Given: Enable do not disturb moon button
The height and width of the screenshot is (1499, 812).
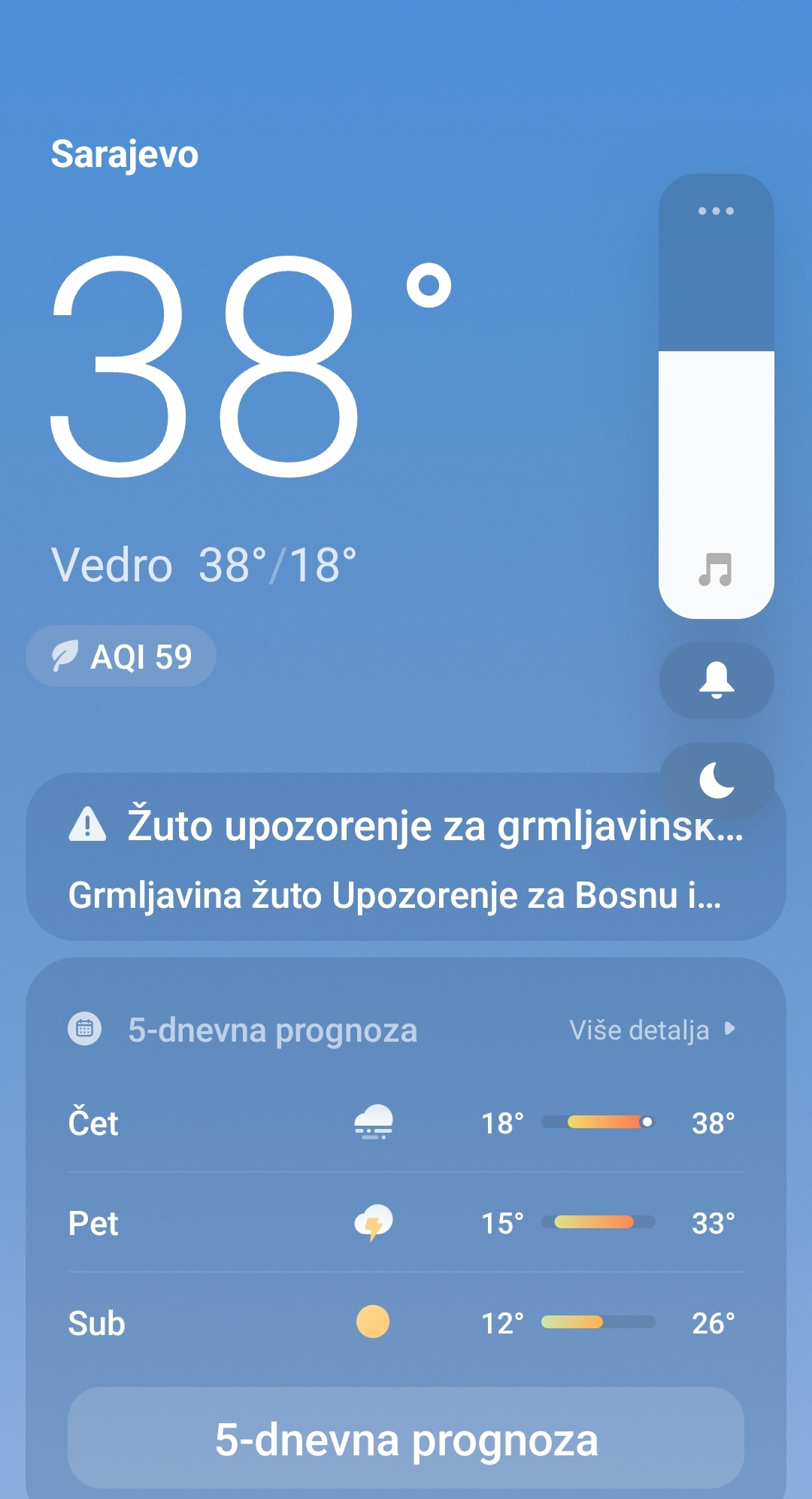Looking at the screenshot, I should point(717,780).
